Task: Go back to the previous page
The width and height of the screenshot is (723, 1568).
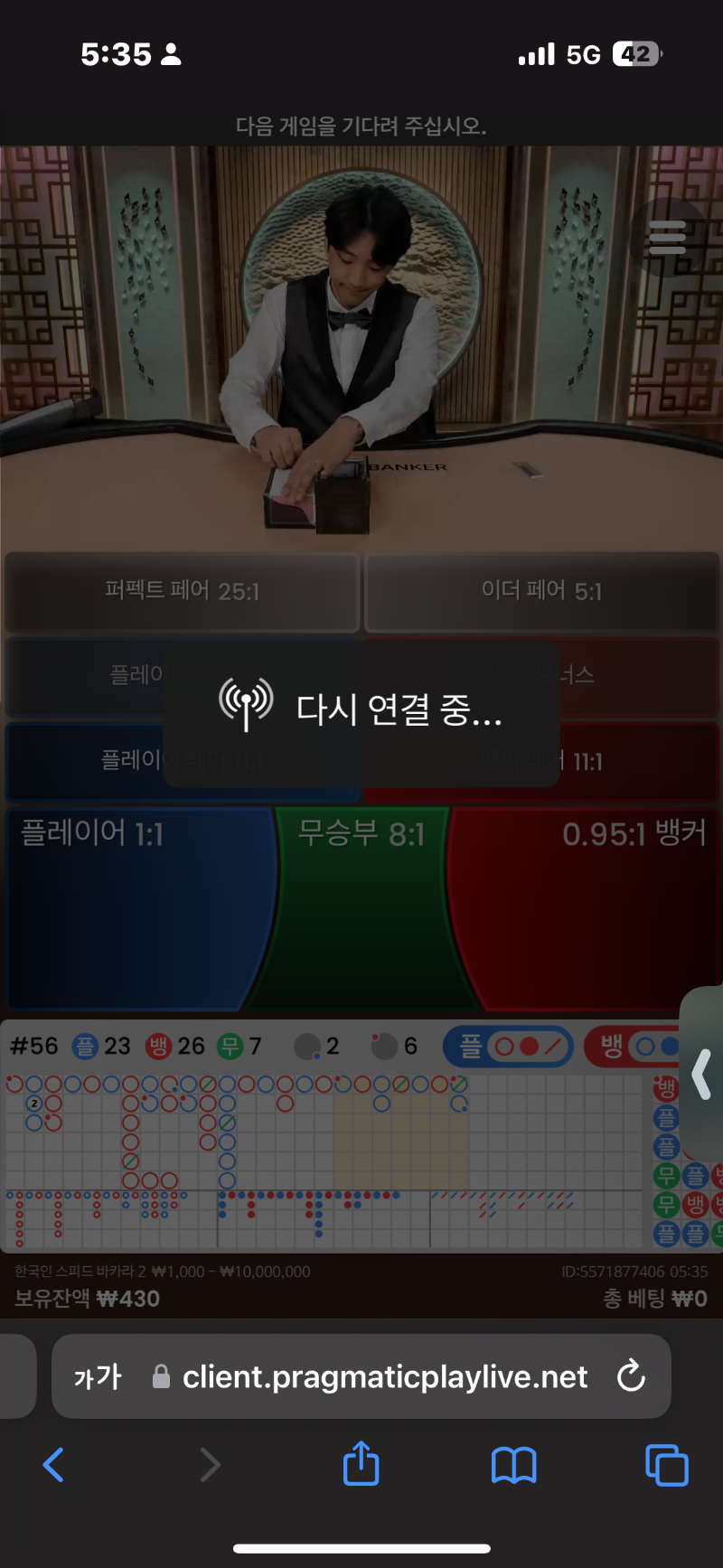Action: coord(54,1465)
